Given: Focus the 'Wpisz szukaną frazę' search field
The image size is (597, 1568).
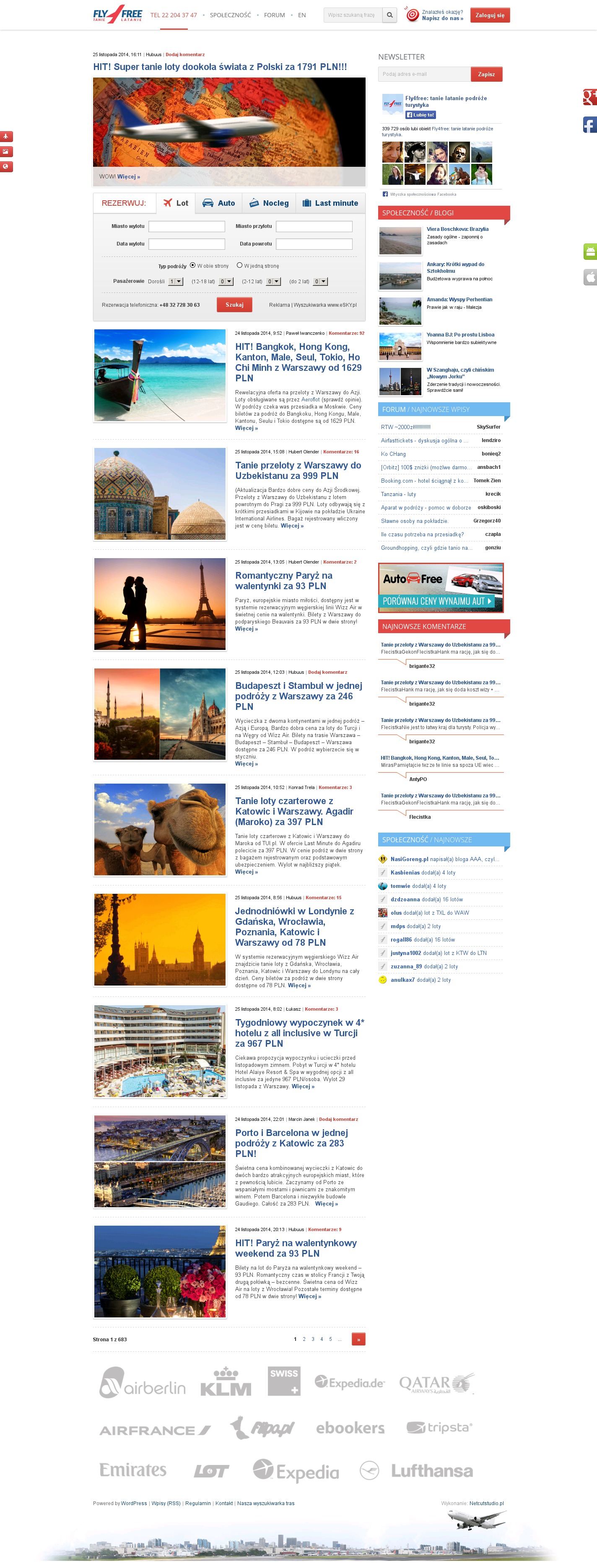Looking at the screenshot, I should click(353, 15).
